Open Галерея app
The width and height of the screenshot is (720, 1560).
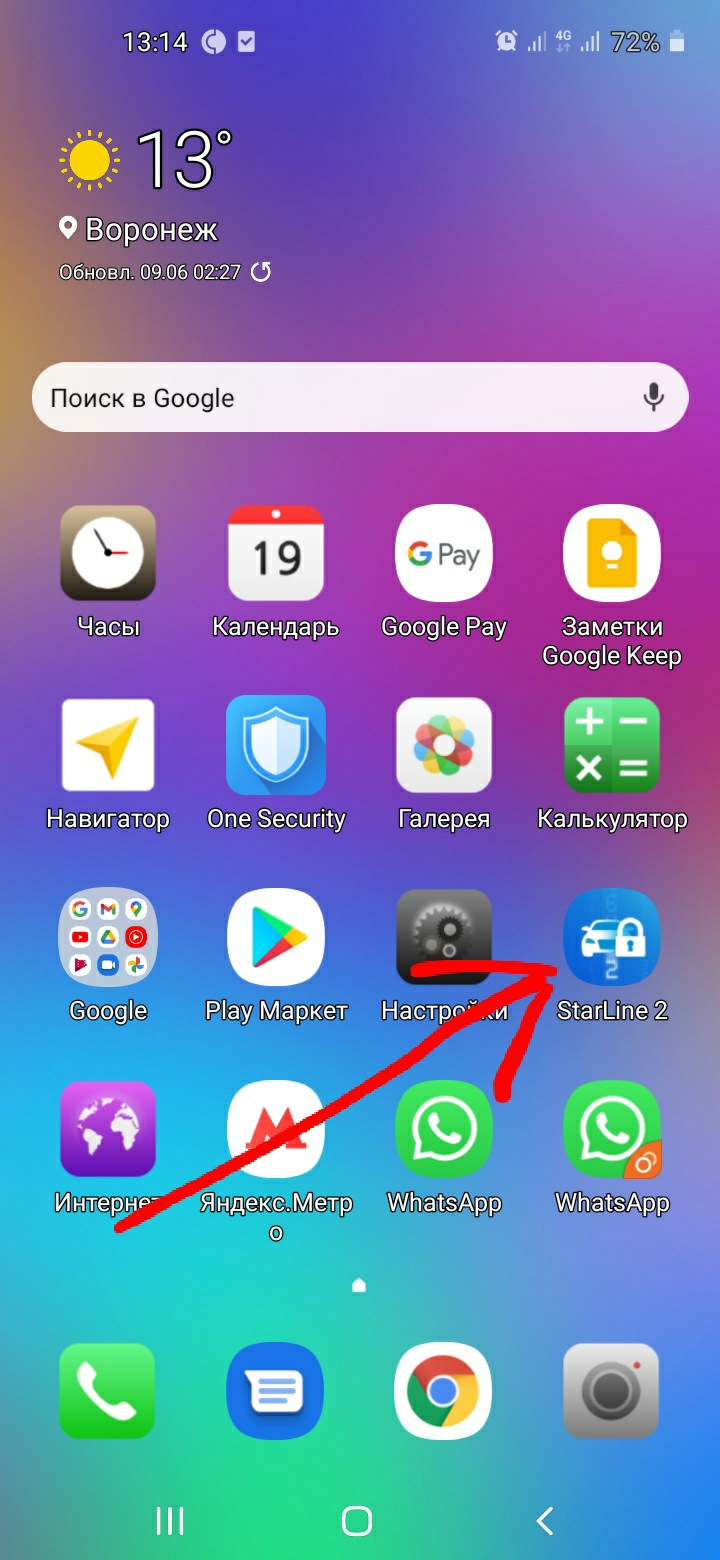[444, 745]
